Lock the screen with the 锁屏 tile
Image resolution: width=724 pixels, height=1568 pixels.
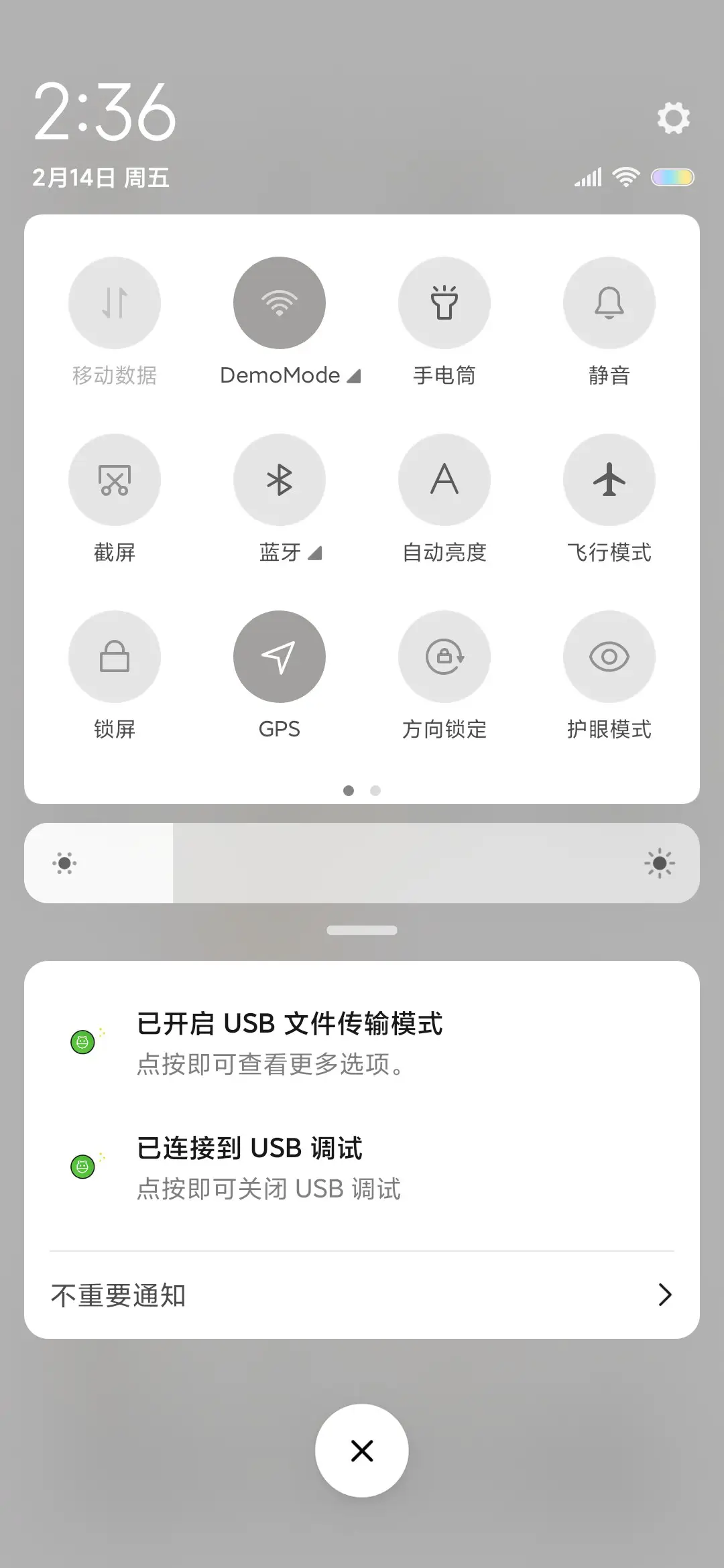(x=115, y=657)
